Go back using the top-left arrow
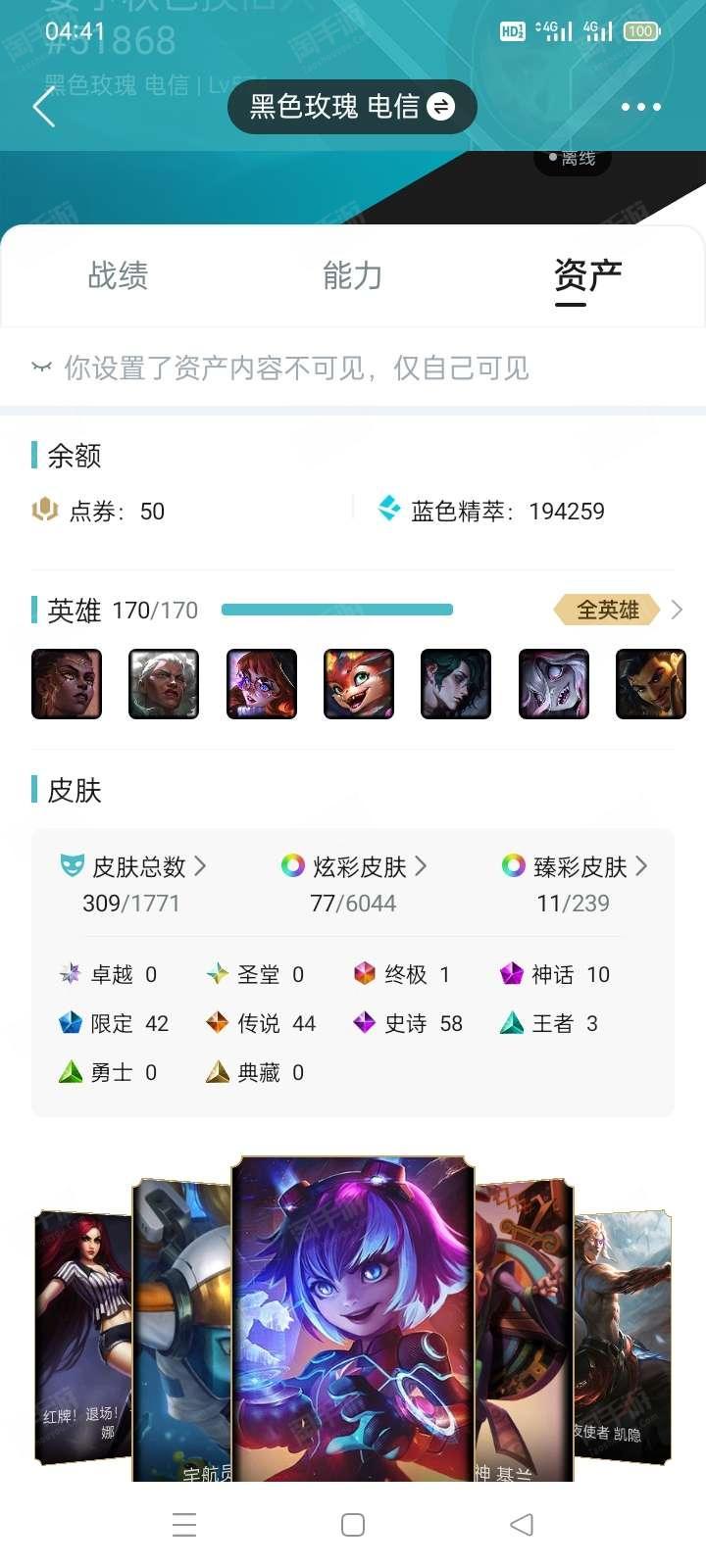The width and height of the screenshot is (706, 1568). 44,107
